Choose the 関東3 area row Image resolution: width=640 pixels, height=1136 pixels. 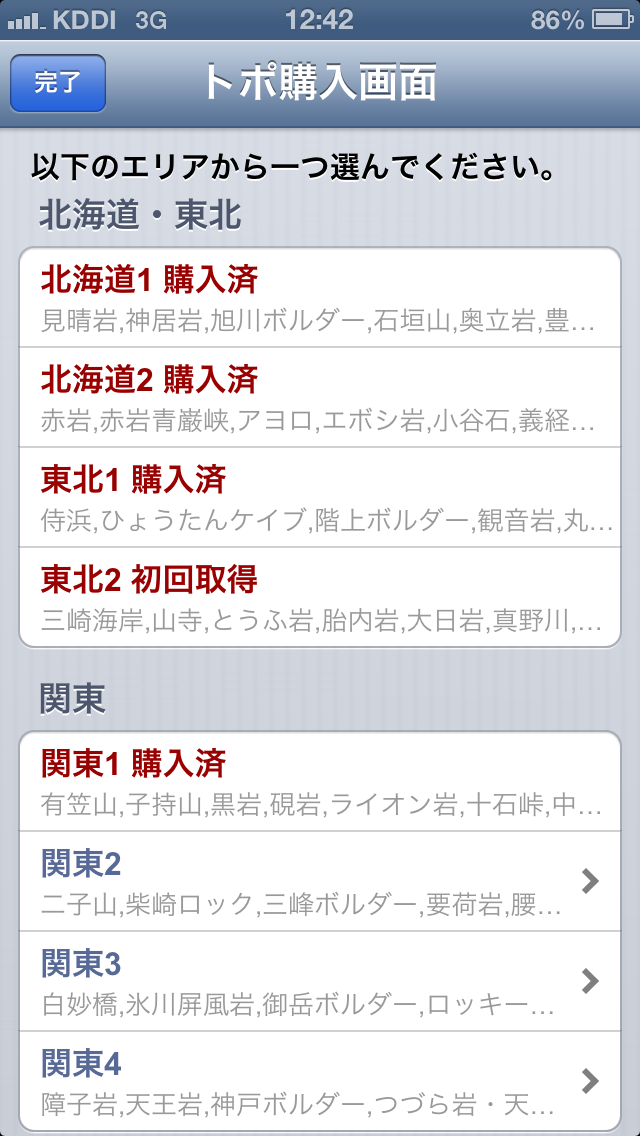pos(320,981)
